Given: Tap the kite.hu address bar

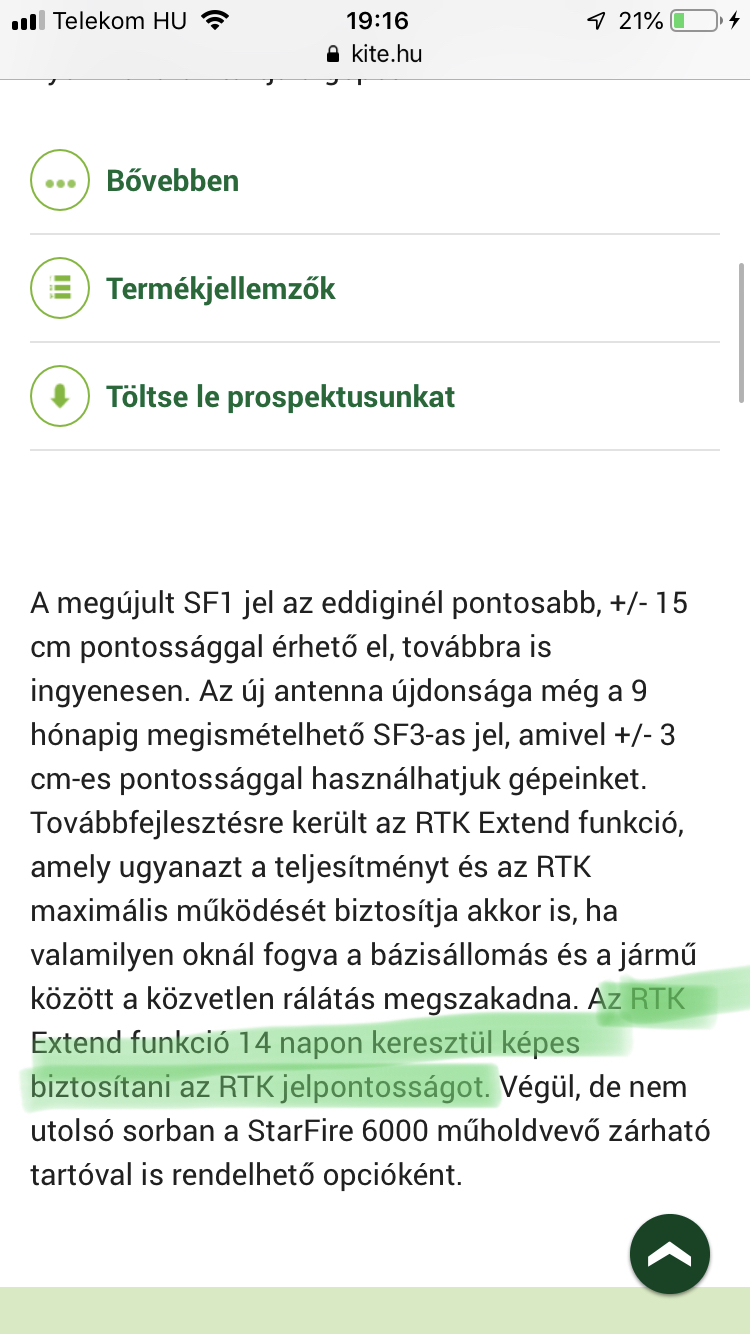Looking at the screenshot, I should click(x=375, y=54).
